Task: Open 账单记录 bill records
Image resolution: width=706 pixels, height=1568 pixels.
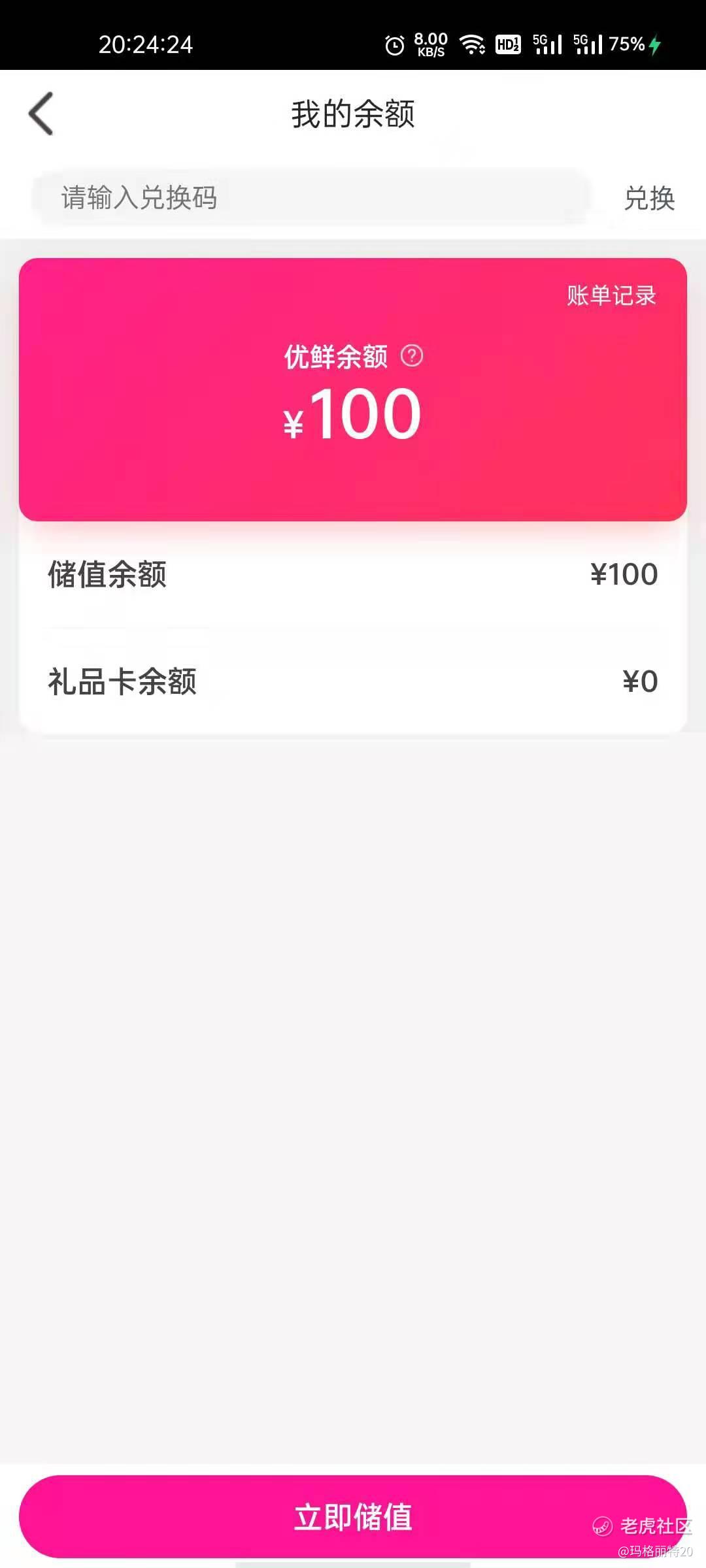Action: (x=611, y=295)
